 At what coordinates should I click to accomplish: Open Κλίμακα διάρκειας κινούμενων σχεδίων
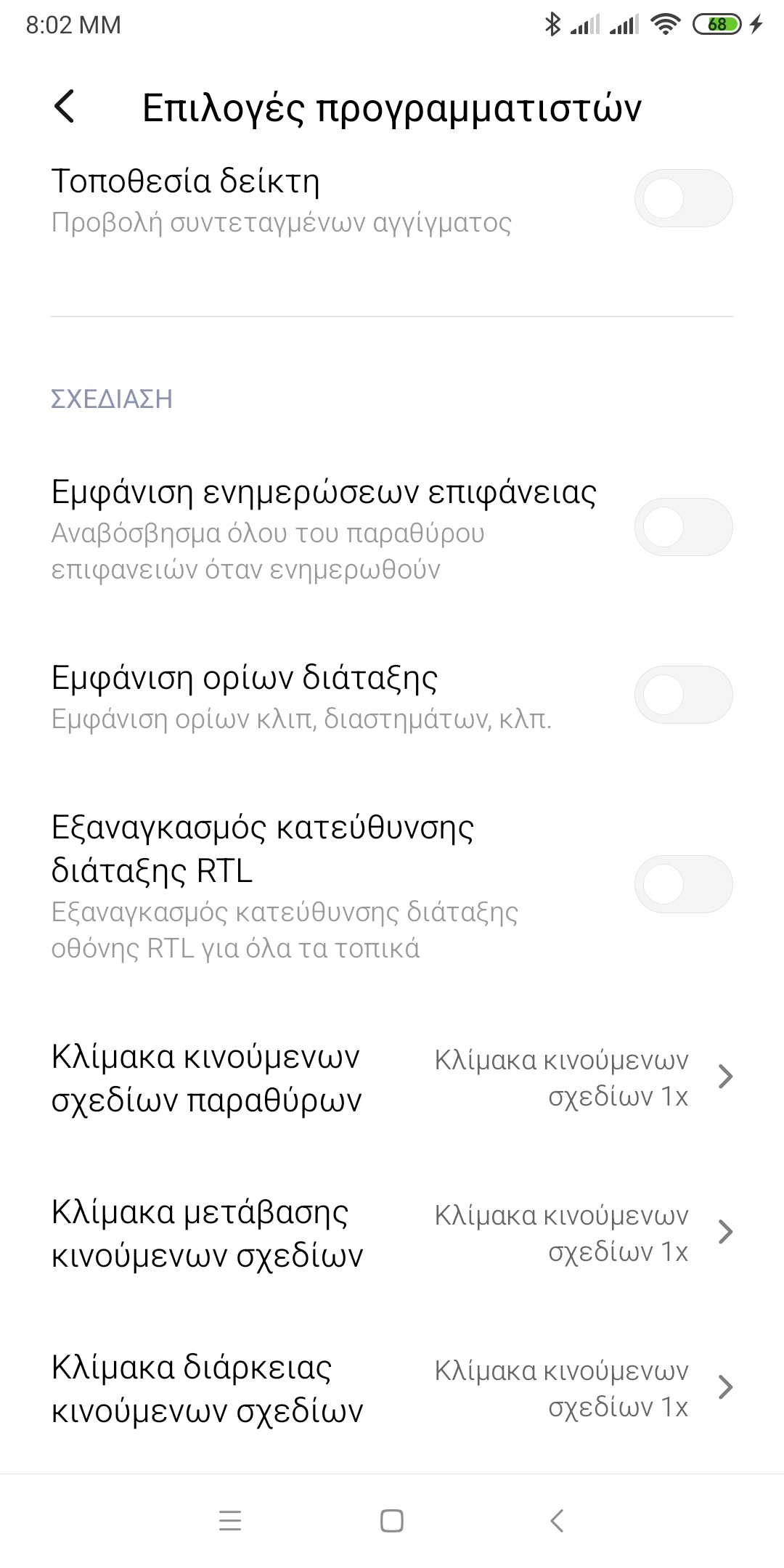click(392, 1389)
